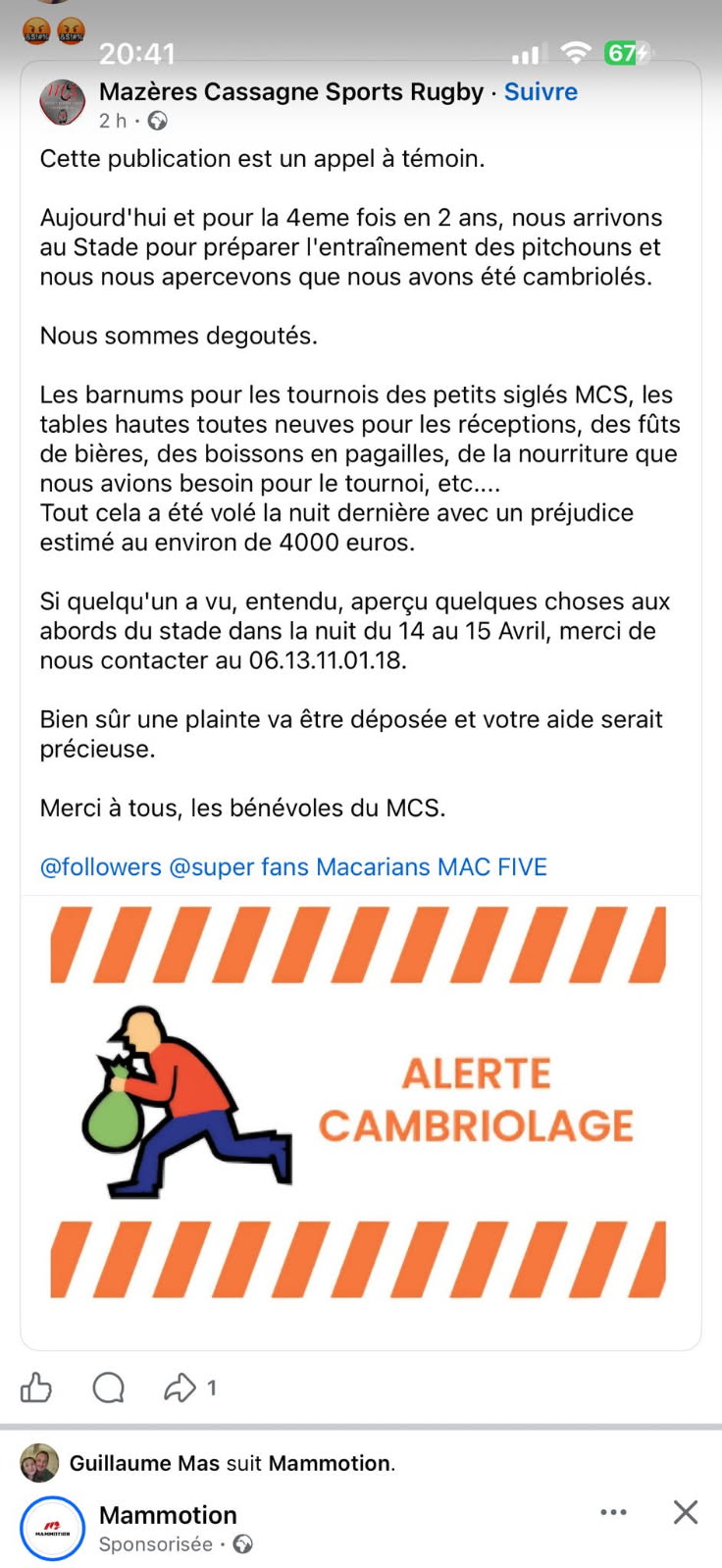Open Mammotion's profile avatar
The height and width of the screenshot is (1568, 722).
point(53,1528)
